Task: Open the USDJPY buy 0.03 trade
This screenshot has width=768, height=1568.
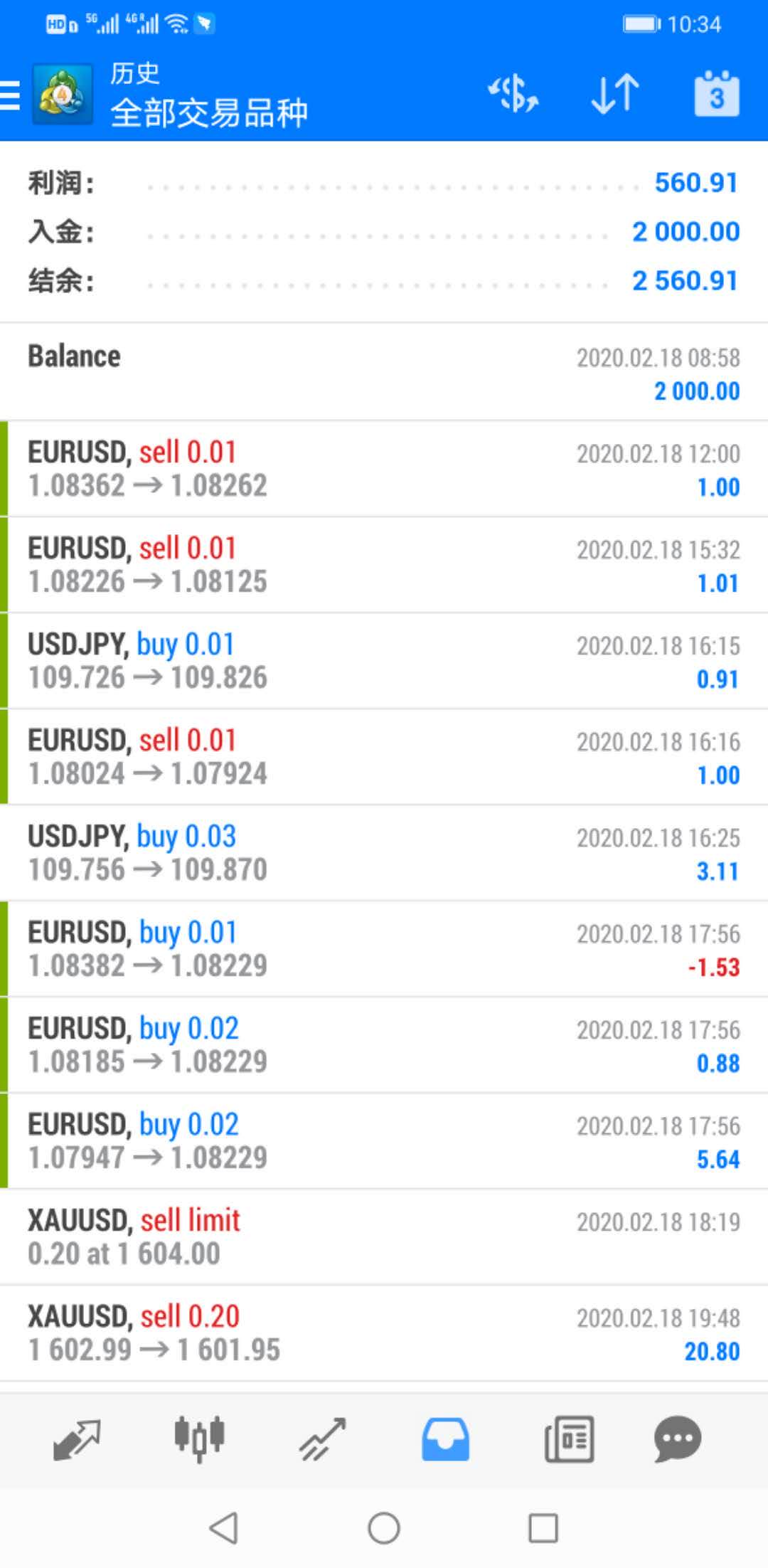Action: click(384, 854)
